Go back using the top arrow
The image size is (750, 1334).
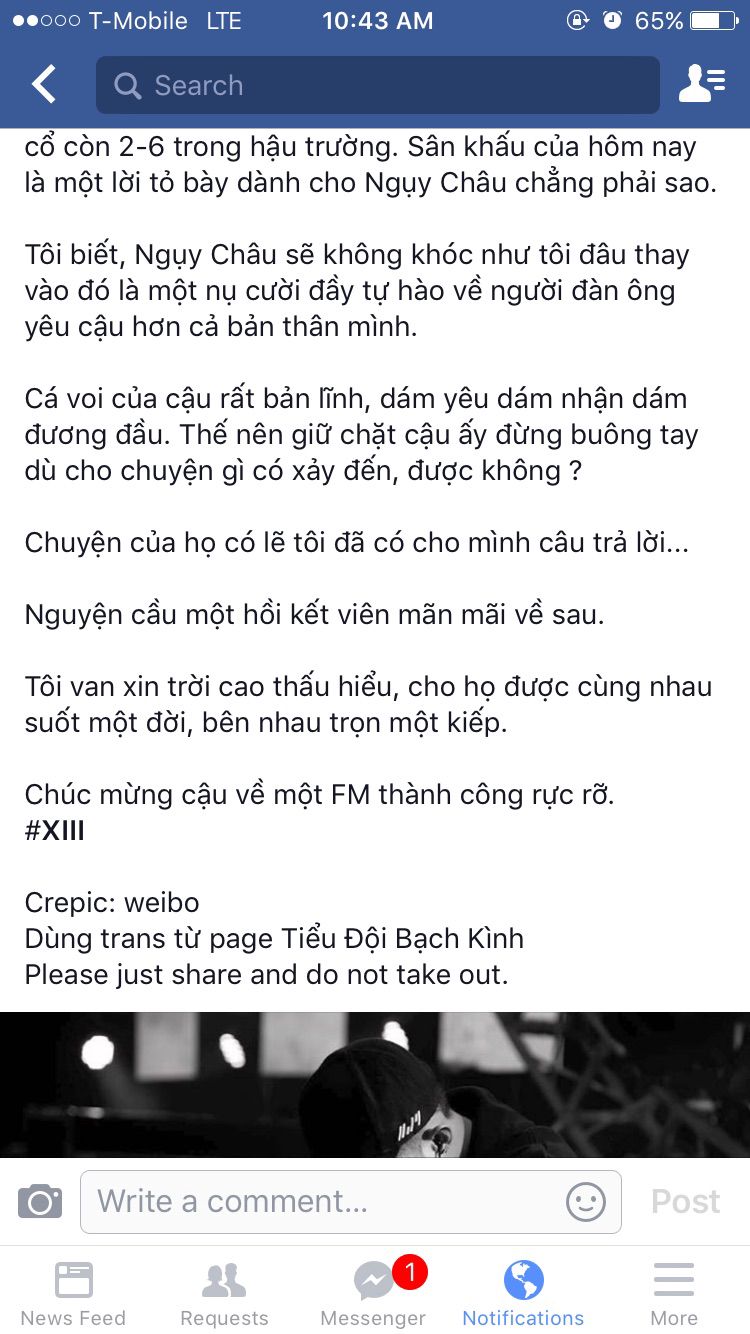tap(44, 85)
